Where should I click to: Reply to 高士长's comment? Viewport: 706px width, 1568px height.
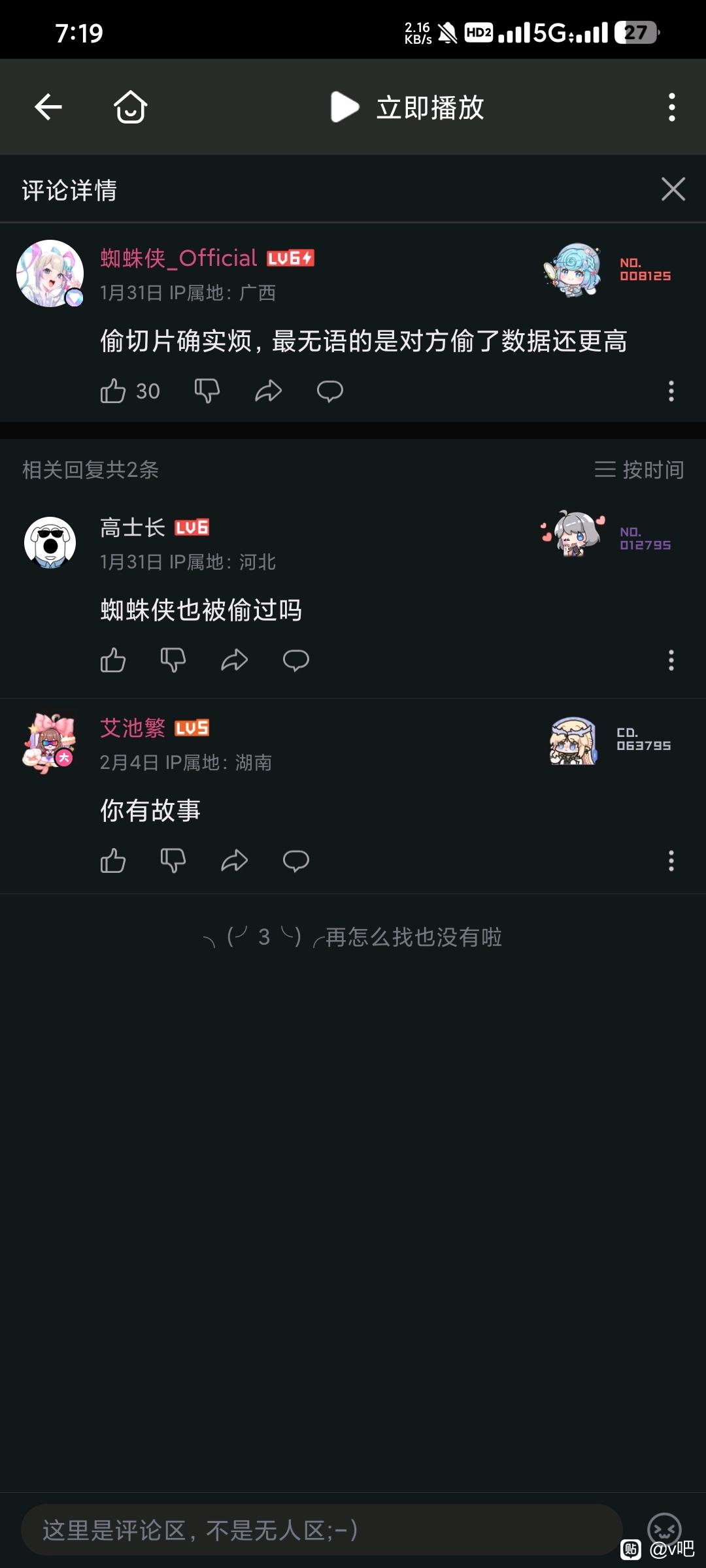(x=295, y=660)
